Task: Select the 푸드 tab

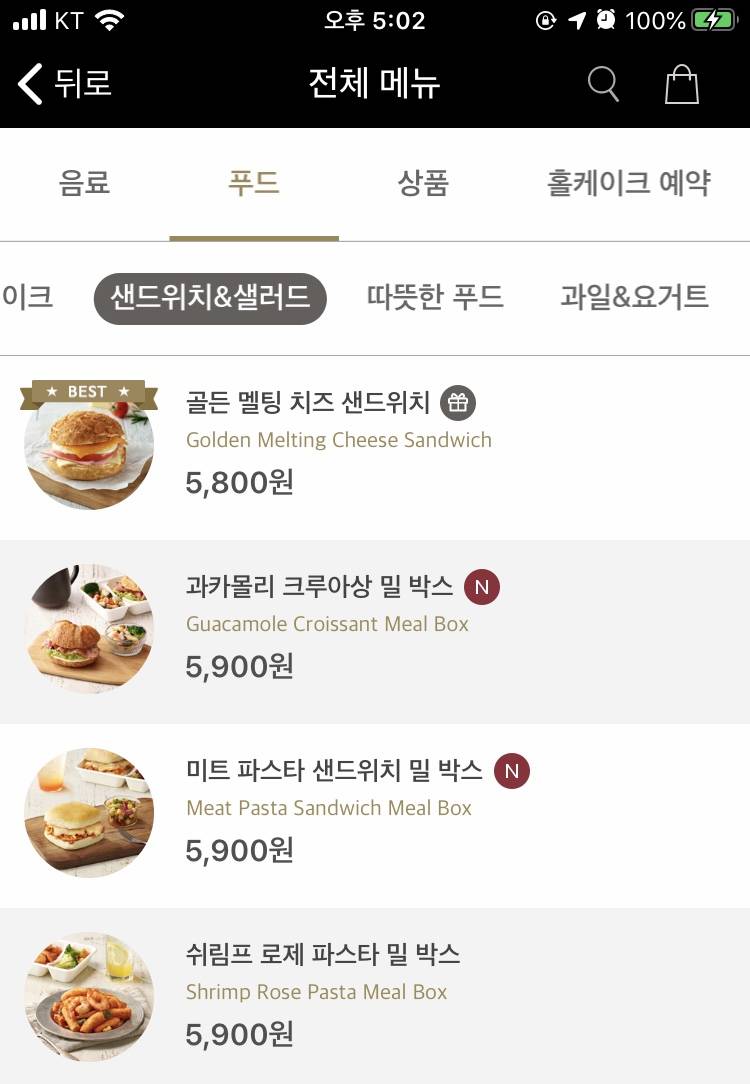Action: (254, 183)
